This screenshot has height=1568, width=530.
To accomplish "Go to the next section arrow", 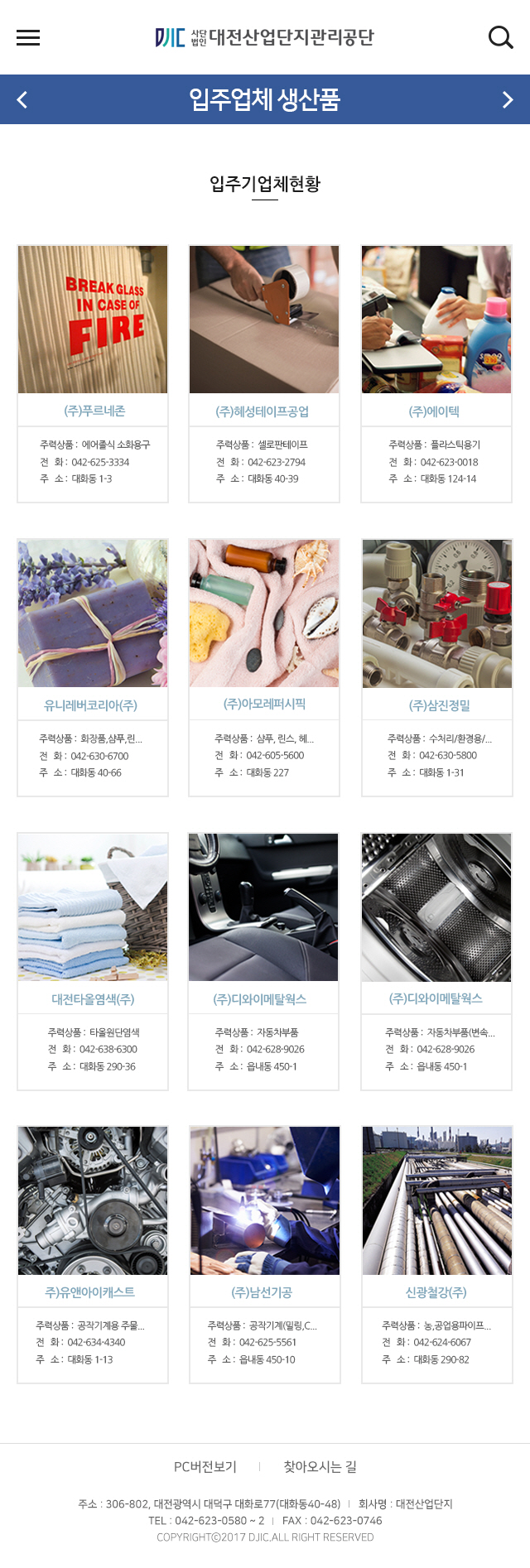I will tap(508, 100).
